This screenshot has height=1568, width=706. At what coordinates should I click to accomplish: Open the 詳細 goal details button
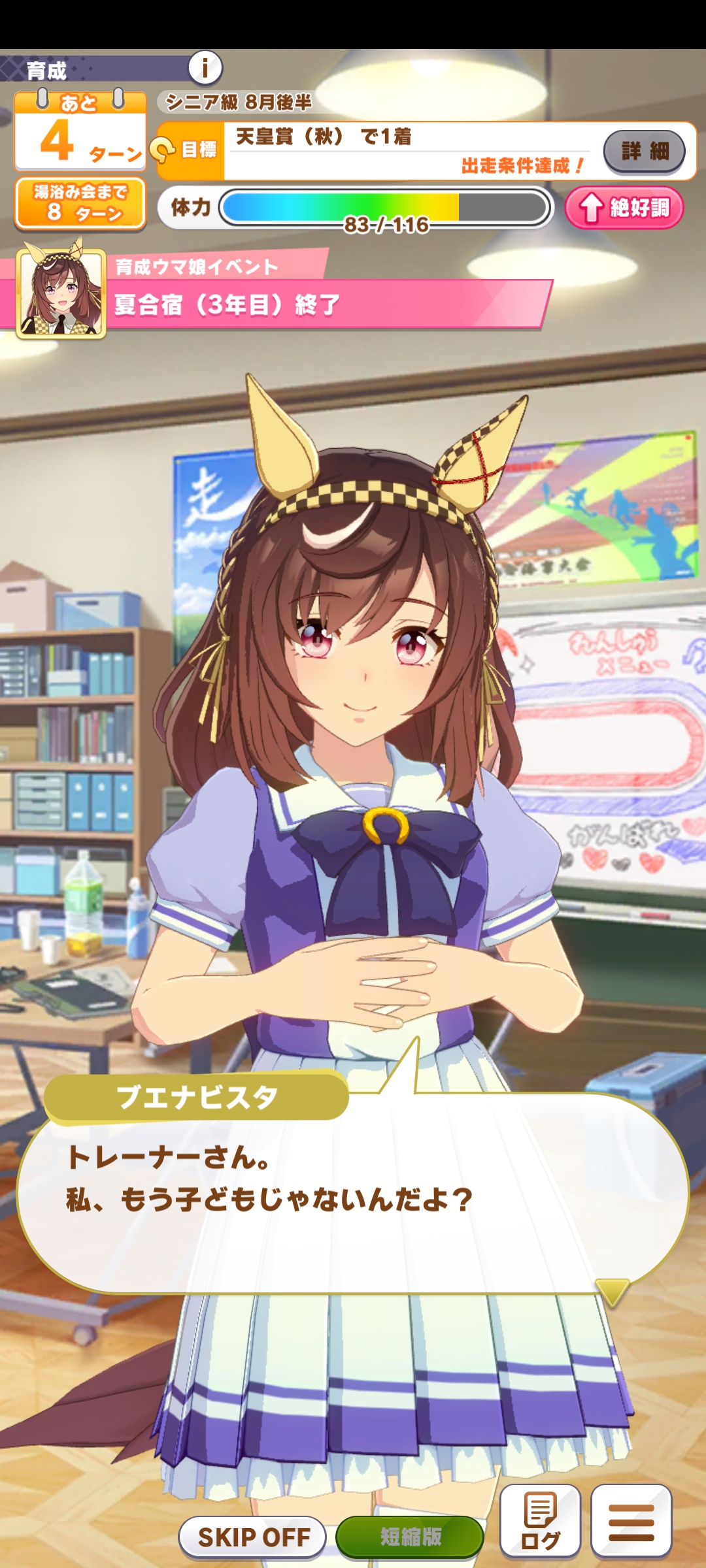tap(645, 152)
